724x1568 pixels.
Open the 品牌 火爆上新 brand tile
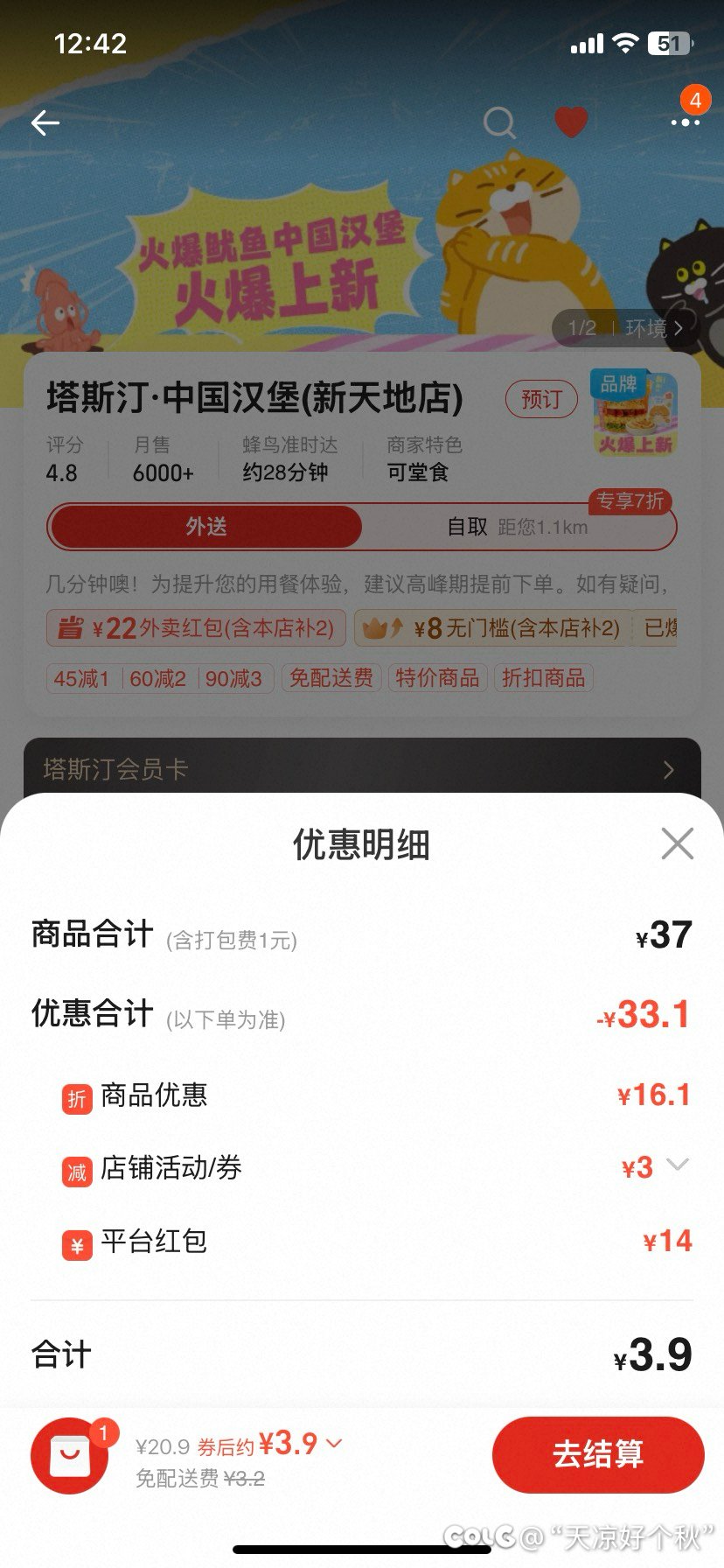tap(634, 414)
